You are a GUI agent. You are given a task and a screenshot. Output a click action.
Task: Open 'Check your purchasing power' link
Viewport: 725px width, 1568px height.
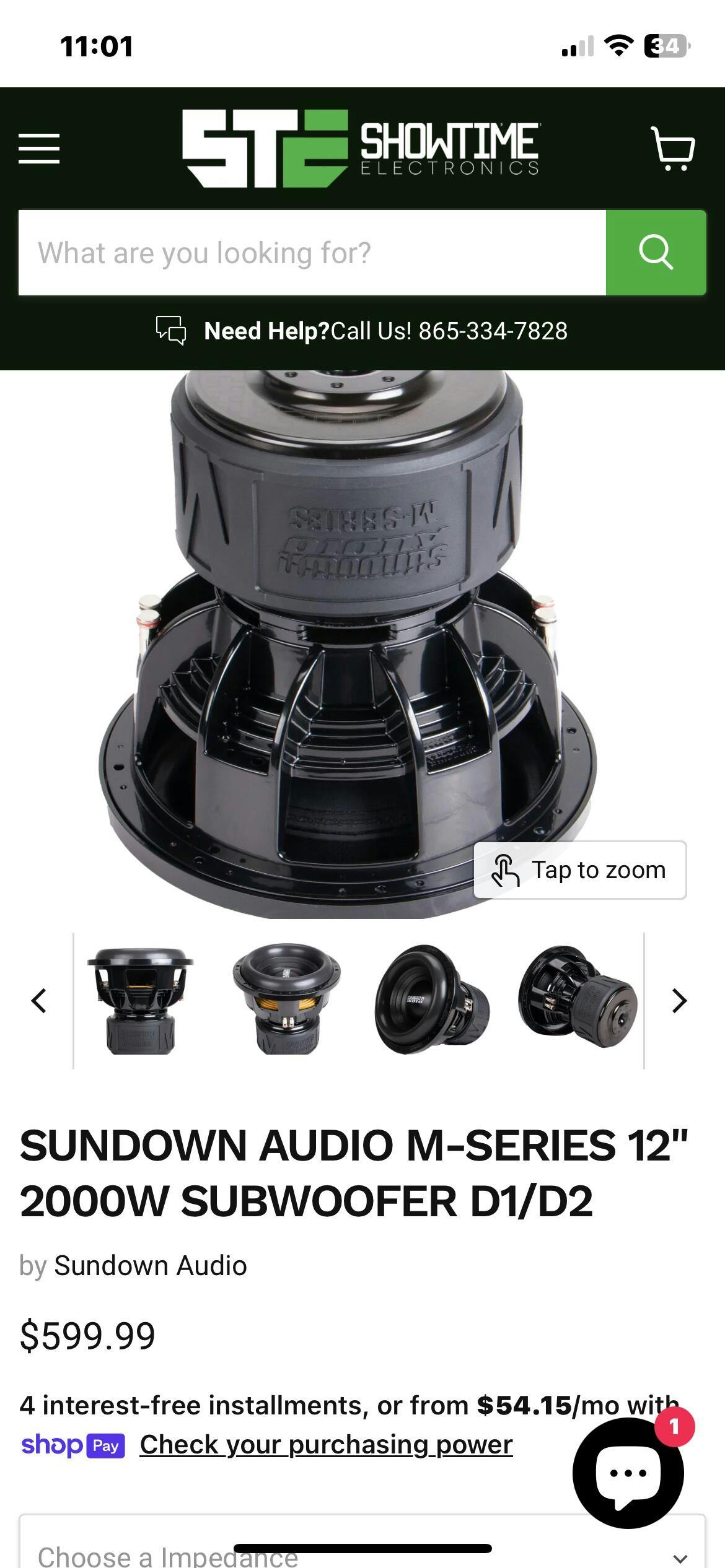point(326,1445)
